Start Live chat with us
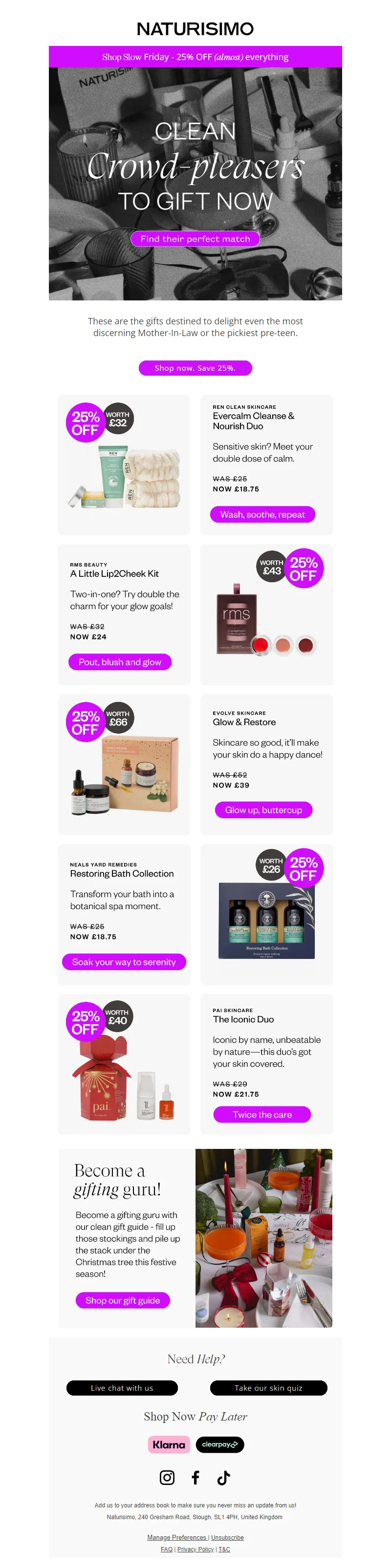Image resolution: width=391 pixels, height=1568 pixels. click(x=122, y=1388)
